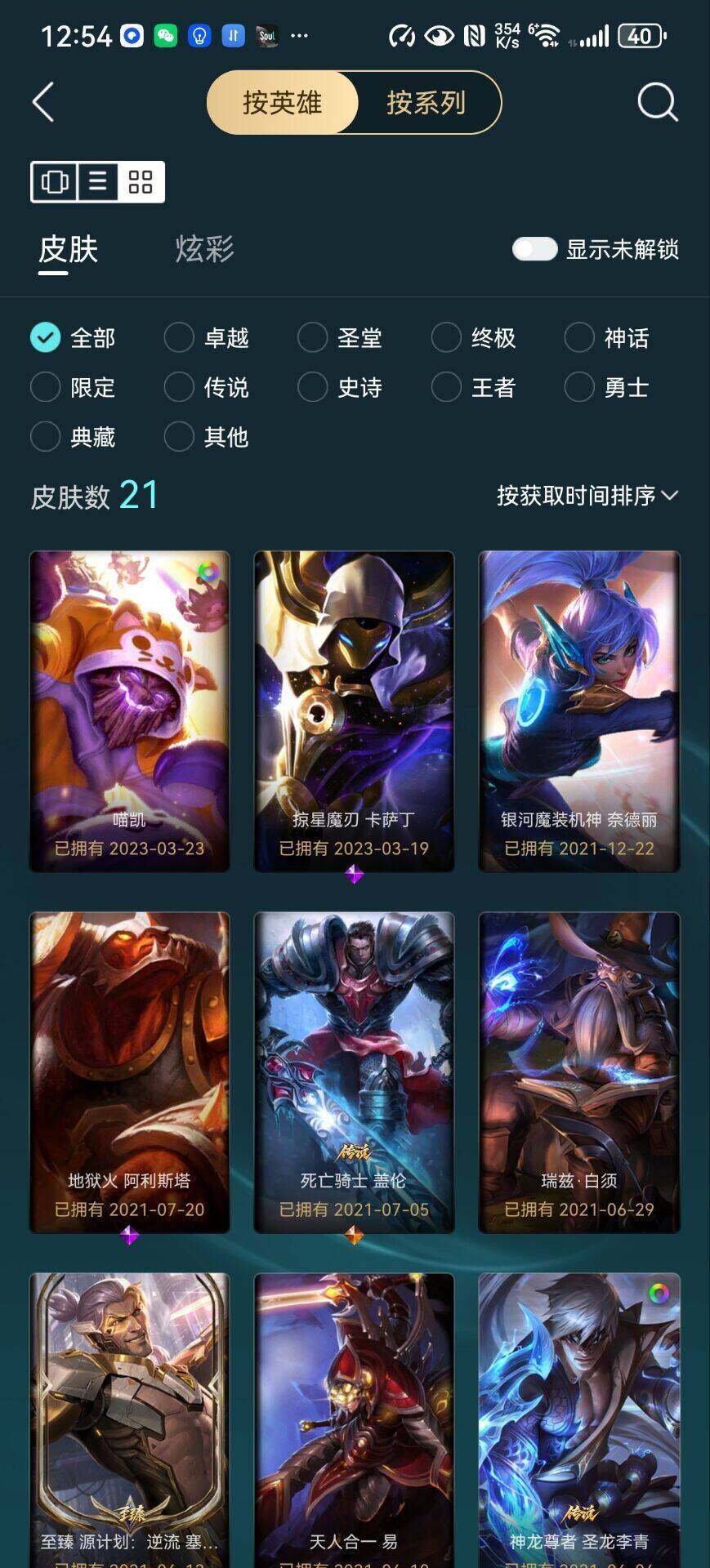The width and height of the screenshot is (710, 1568).
Task: Switch to grid view layout
Action: point(141,181)
